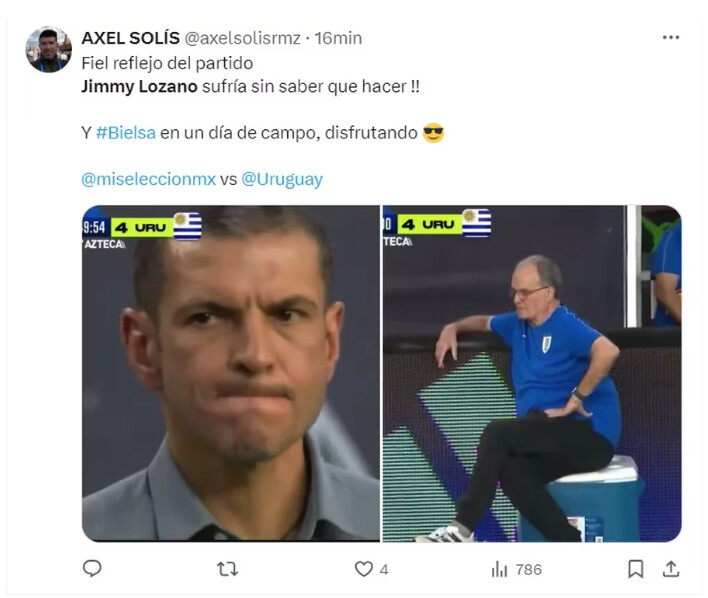The width and height of the screenshot is (708, 598).
Task: Open Axel Solís's profile picture
Action: 48,50
